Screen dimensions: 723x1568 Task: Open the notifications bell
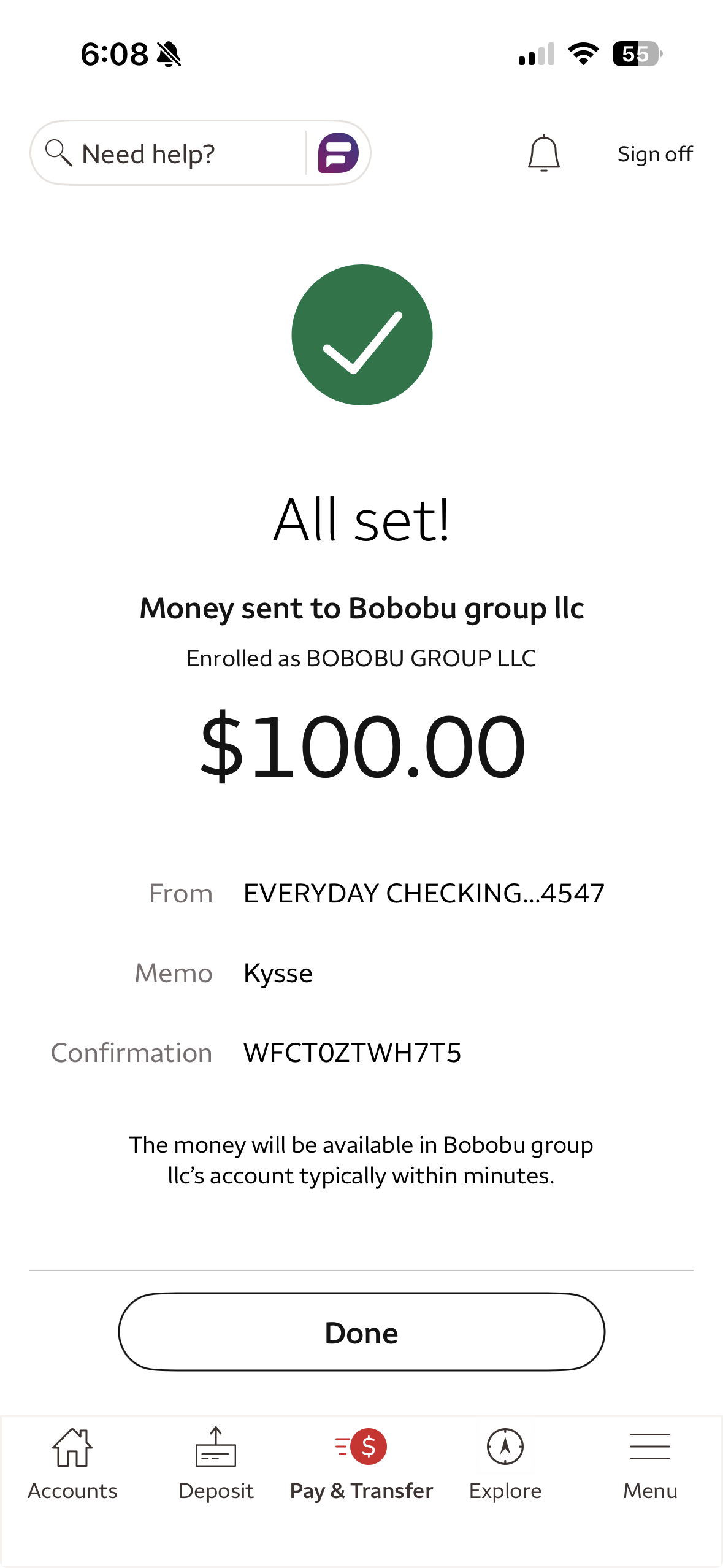coord(544,153)
